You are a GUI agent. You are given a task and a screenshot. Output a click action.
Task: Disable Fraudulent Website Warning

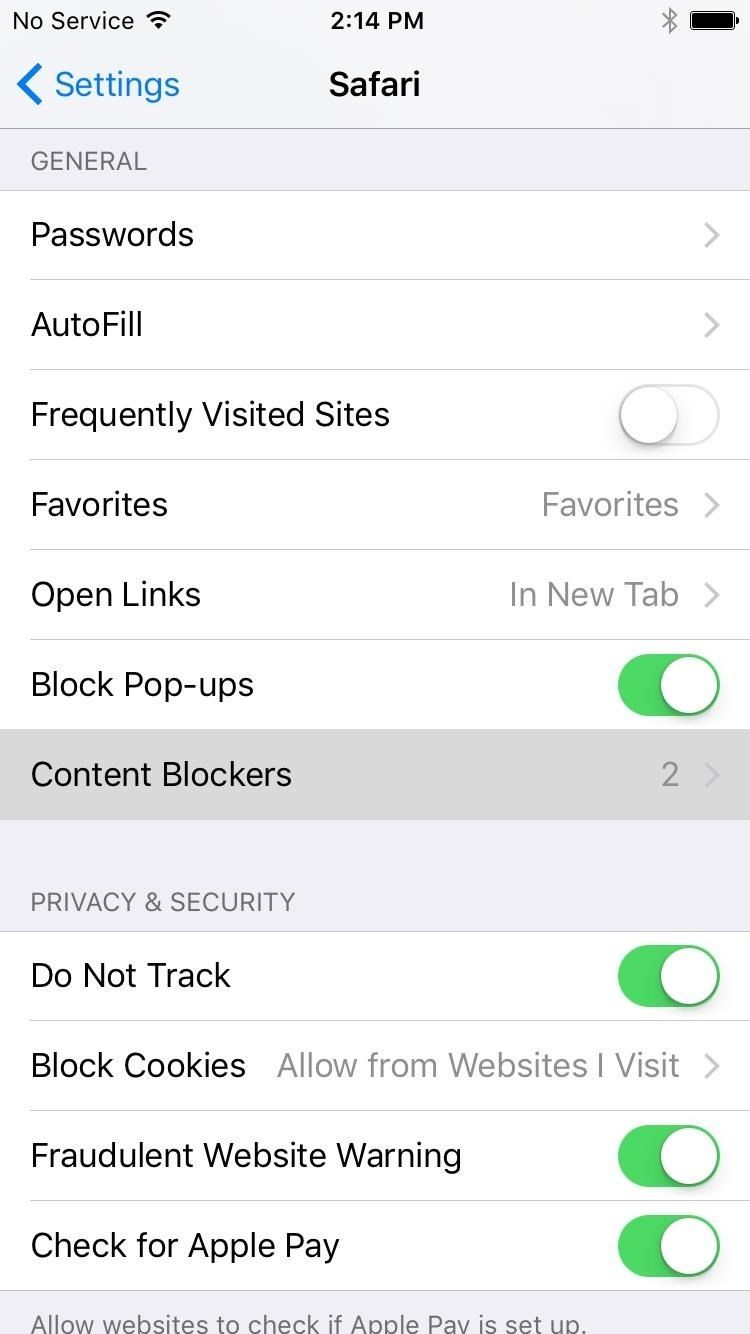[668, 1156]
